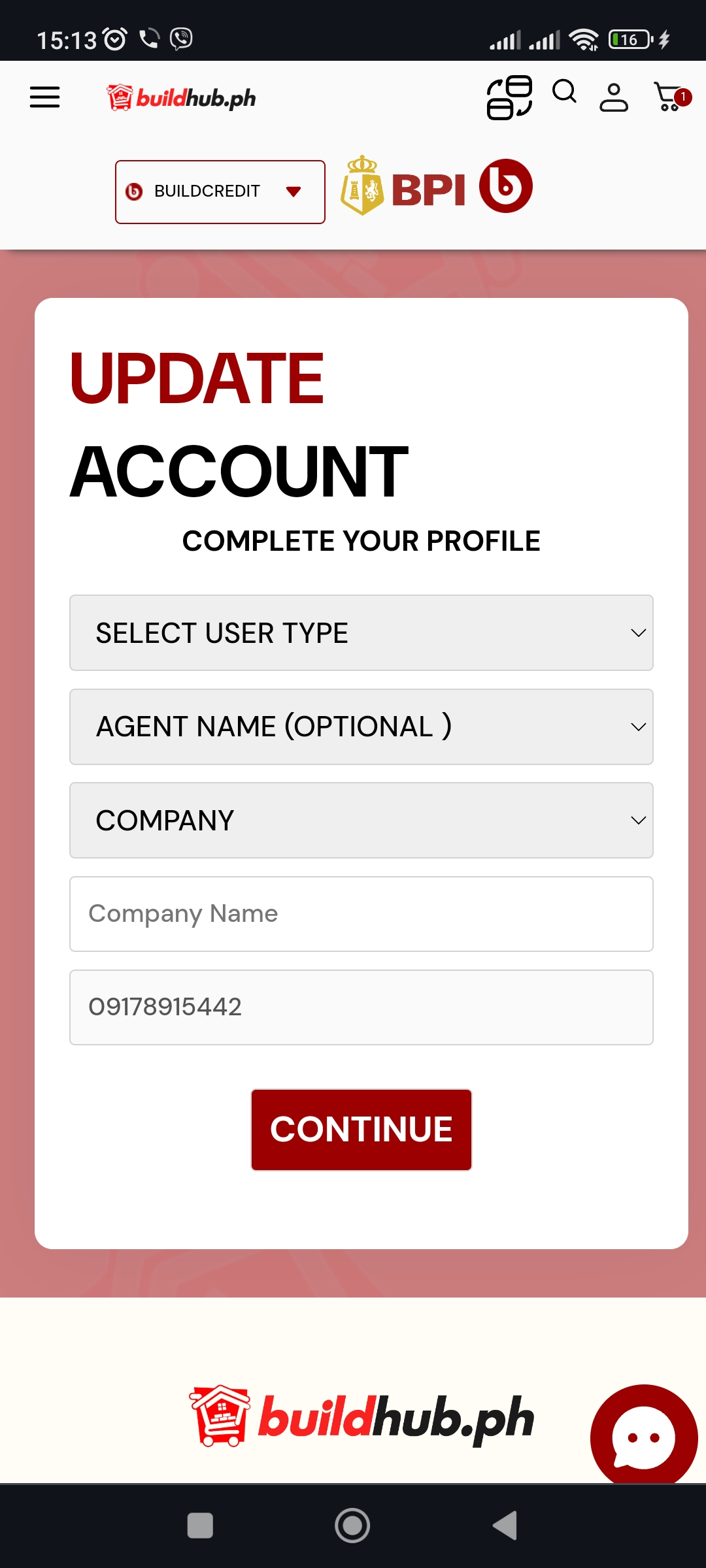Open the search icon
Viewport: 706px width, 1568px height.
tap(564, 93)
